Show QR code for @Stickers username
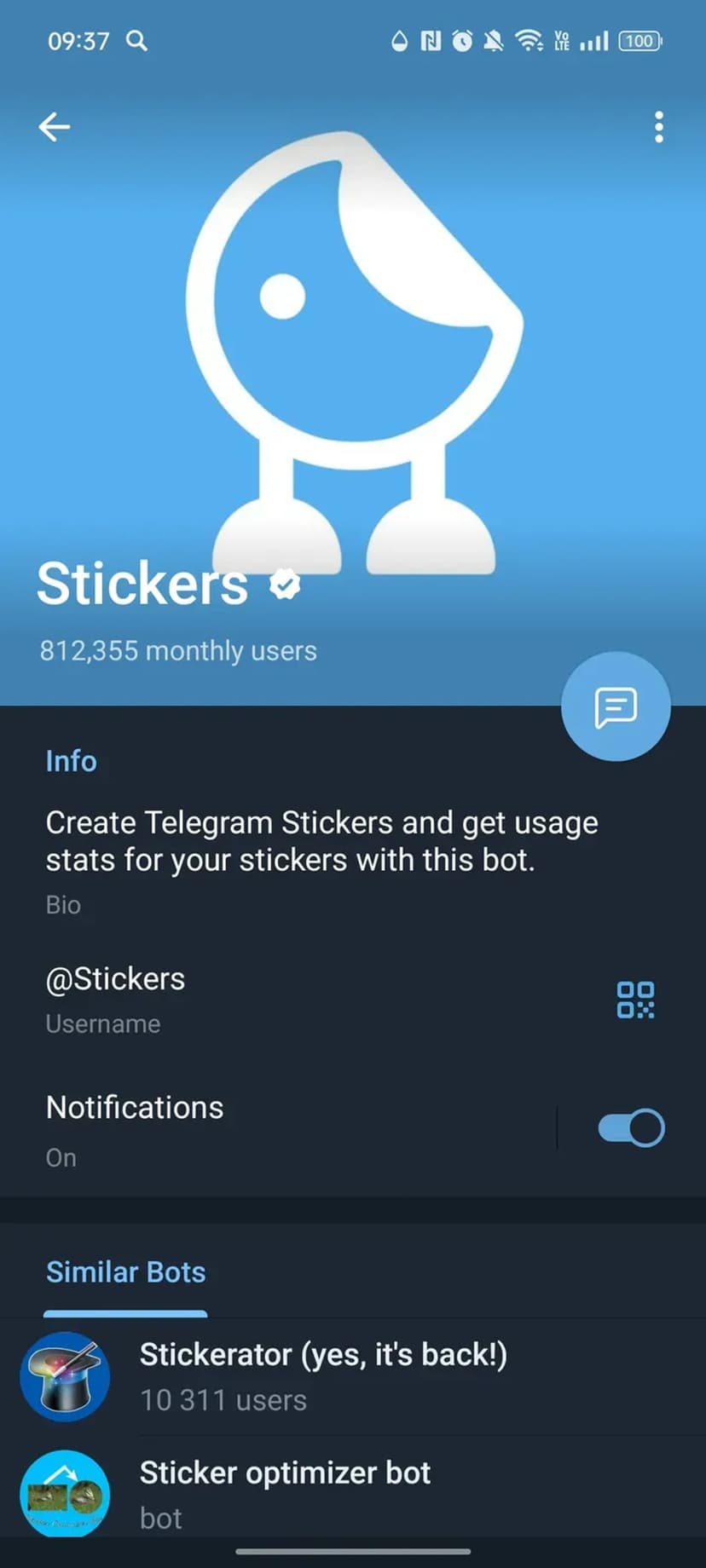Image resolution: width=706 pixels, height=1568 pixels. point(635,1000)
